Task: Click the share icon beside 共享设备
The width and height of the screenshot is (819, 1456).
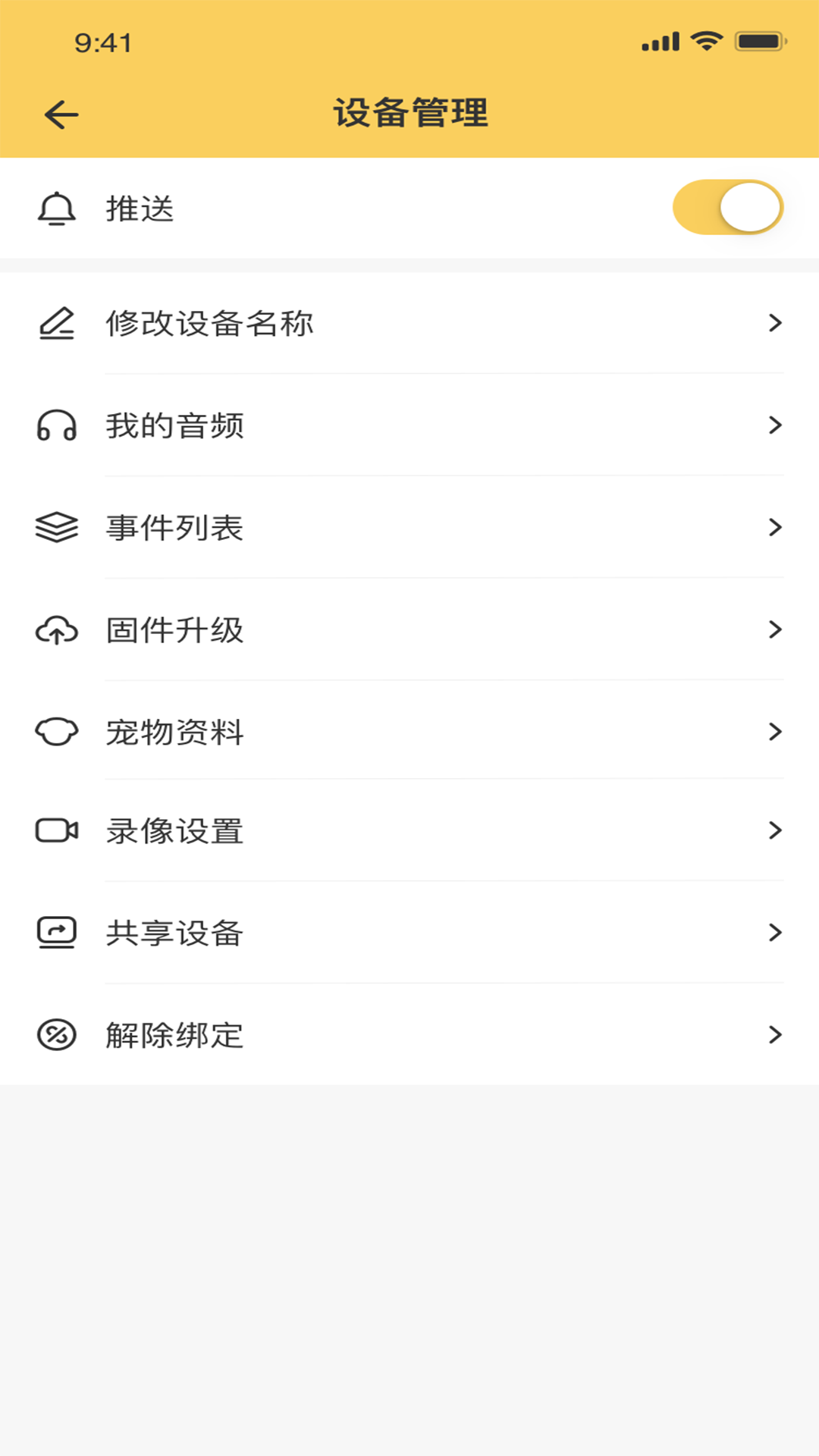Action: [57, 932]
